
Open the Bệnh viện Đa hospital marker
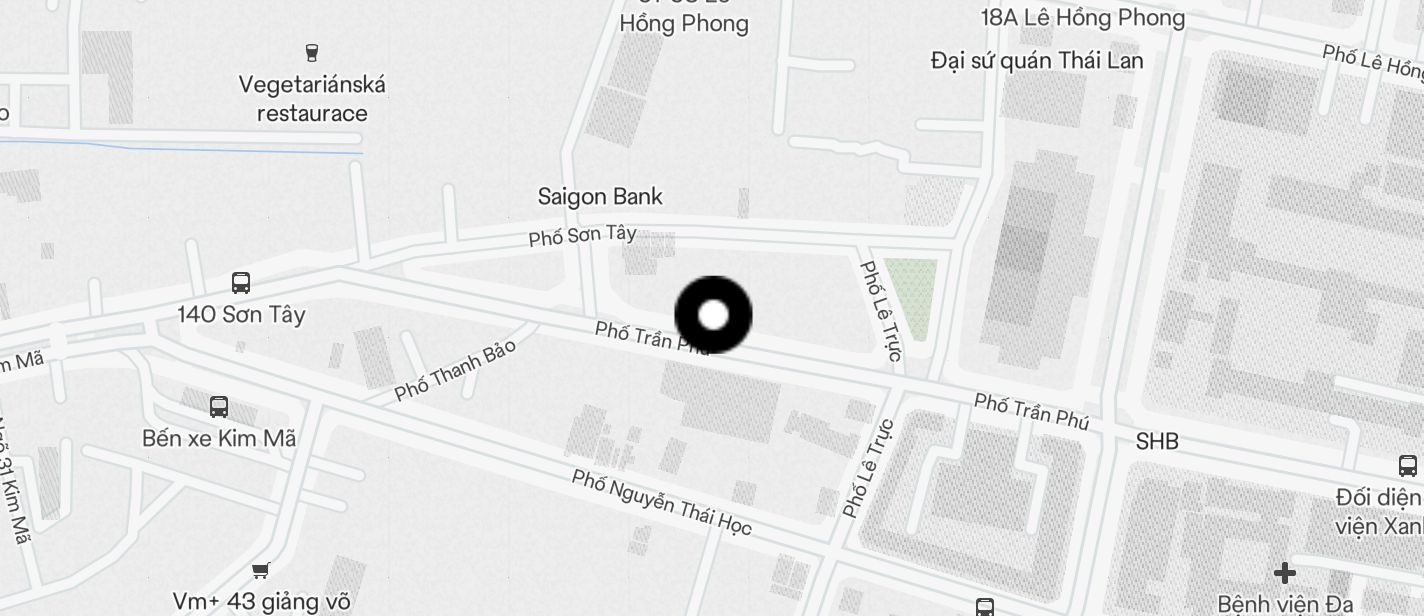pyautogui.click(x=1285, y=573)
